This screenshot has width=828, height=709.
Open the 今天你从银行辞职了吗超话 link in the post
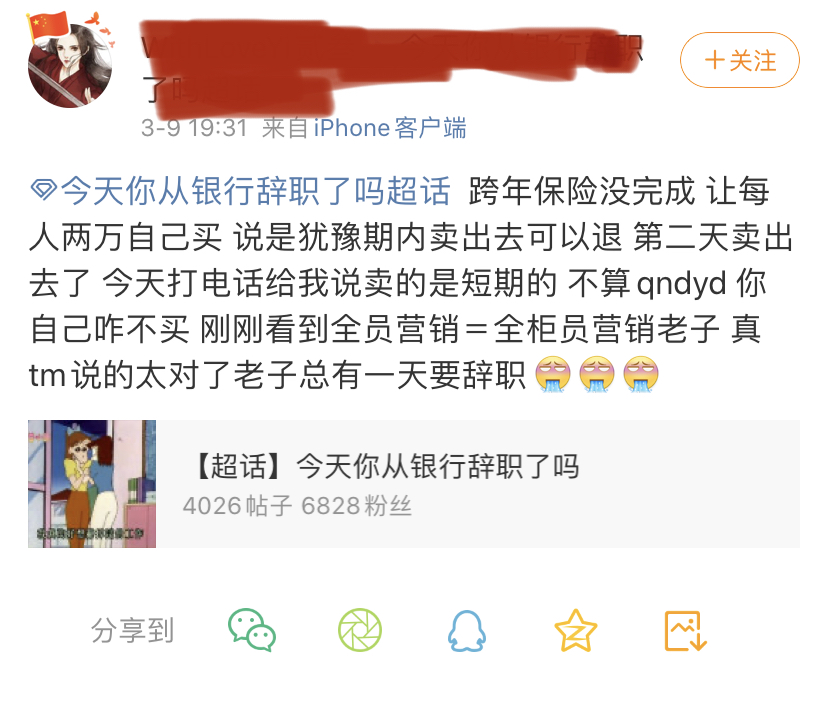(x=255, y=190)
